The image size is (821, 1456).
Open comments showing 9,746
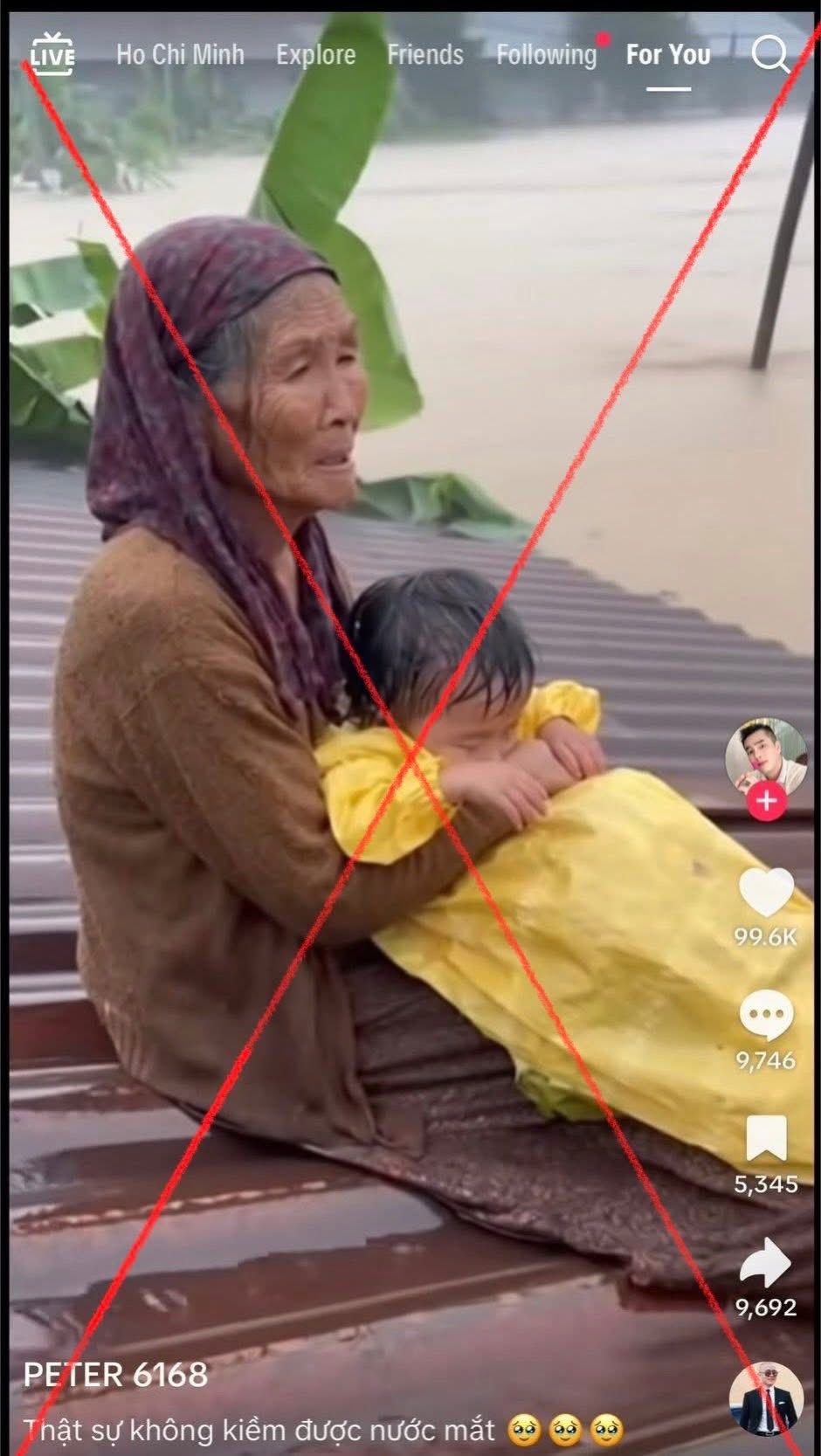pos(766,1017)
